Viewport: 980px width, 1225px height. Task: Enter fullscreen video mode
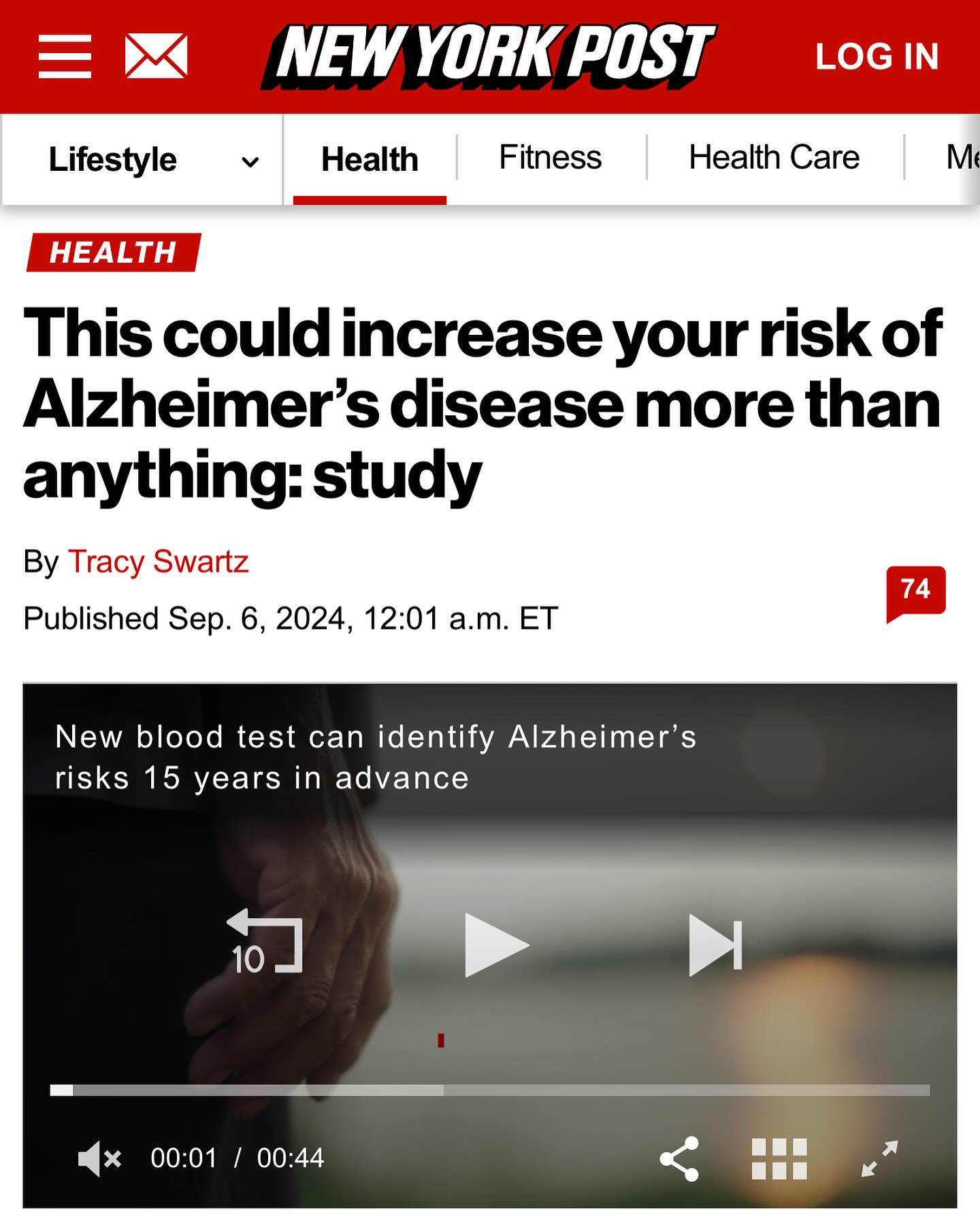click(x=879, y=1158)
